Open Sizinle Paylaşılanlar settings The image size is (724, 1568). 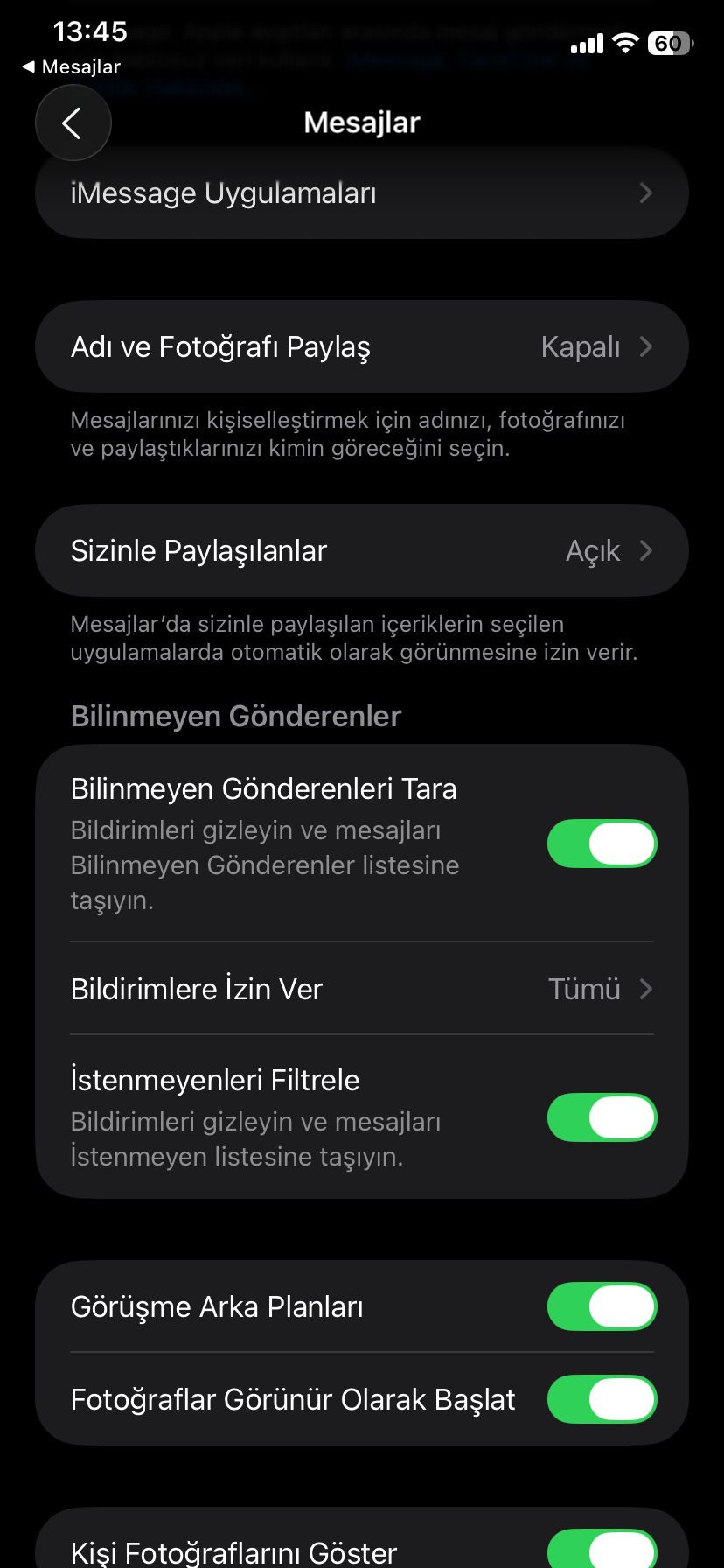361,551
